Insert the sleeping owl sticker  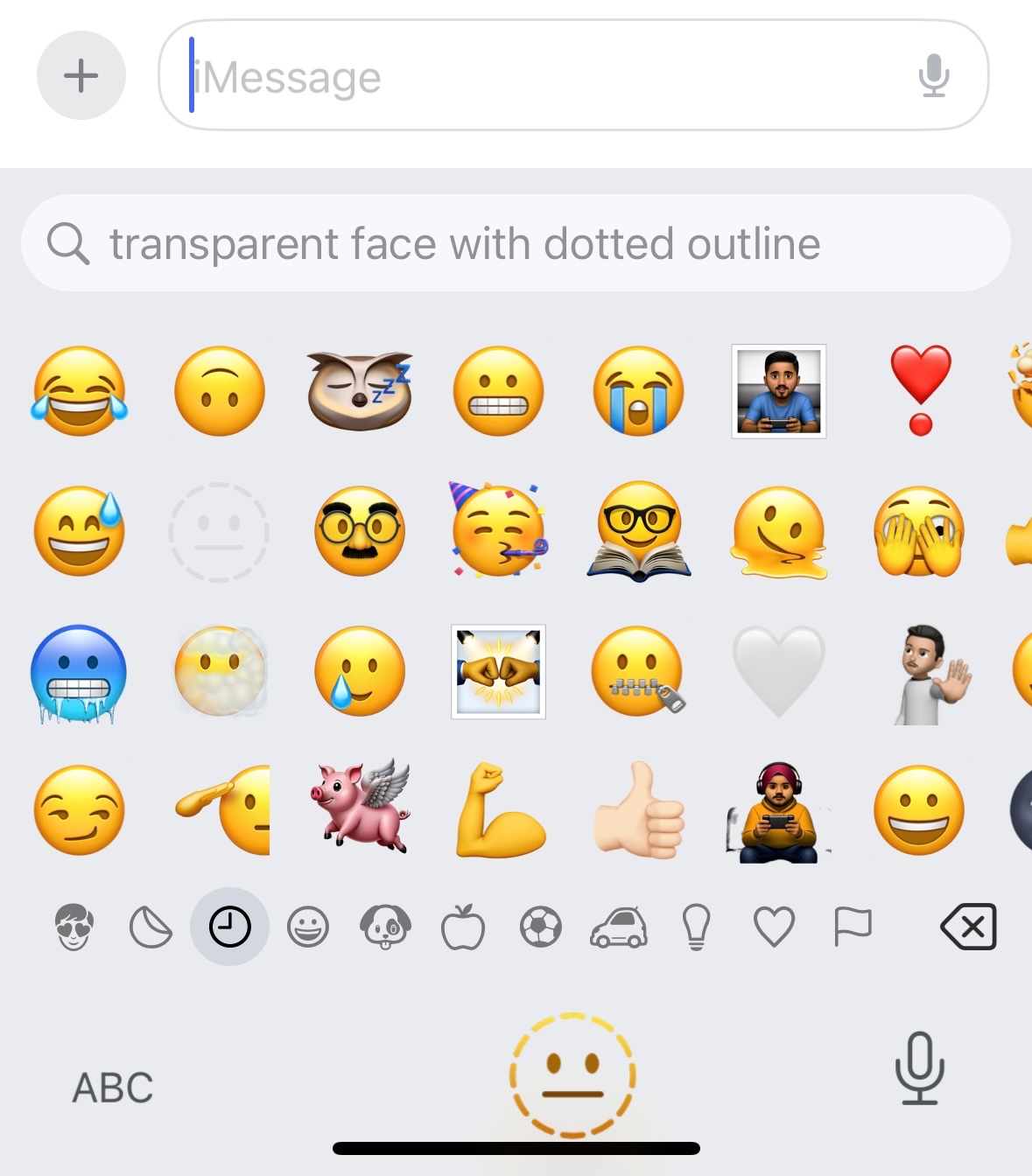click(x=359, y=391)
